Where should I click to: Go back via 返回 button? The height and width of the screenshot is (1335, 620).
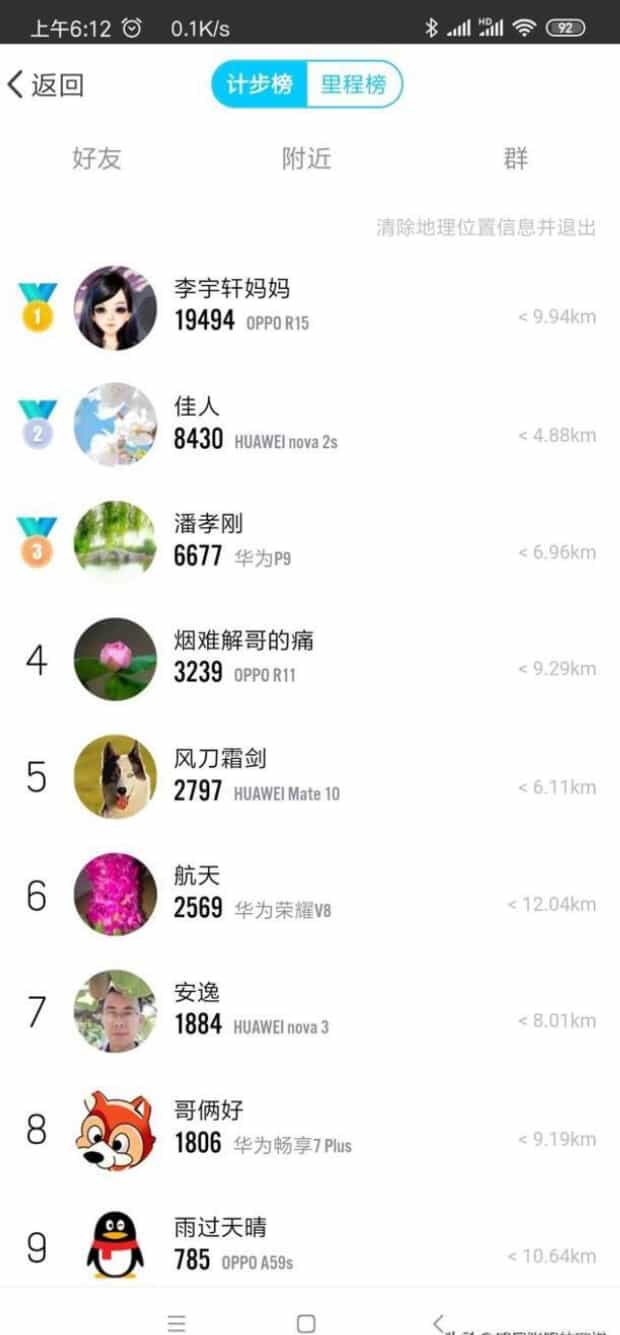46,85
